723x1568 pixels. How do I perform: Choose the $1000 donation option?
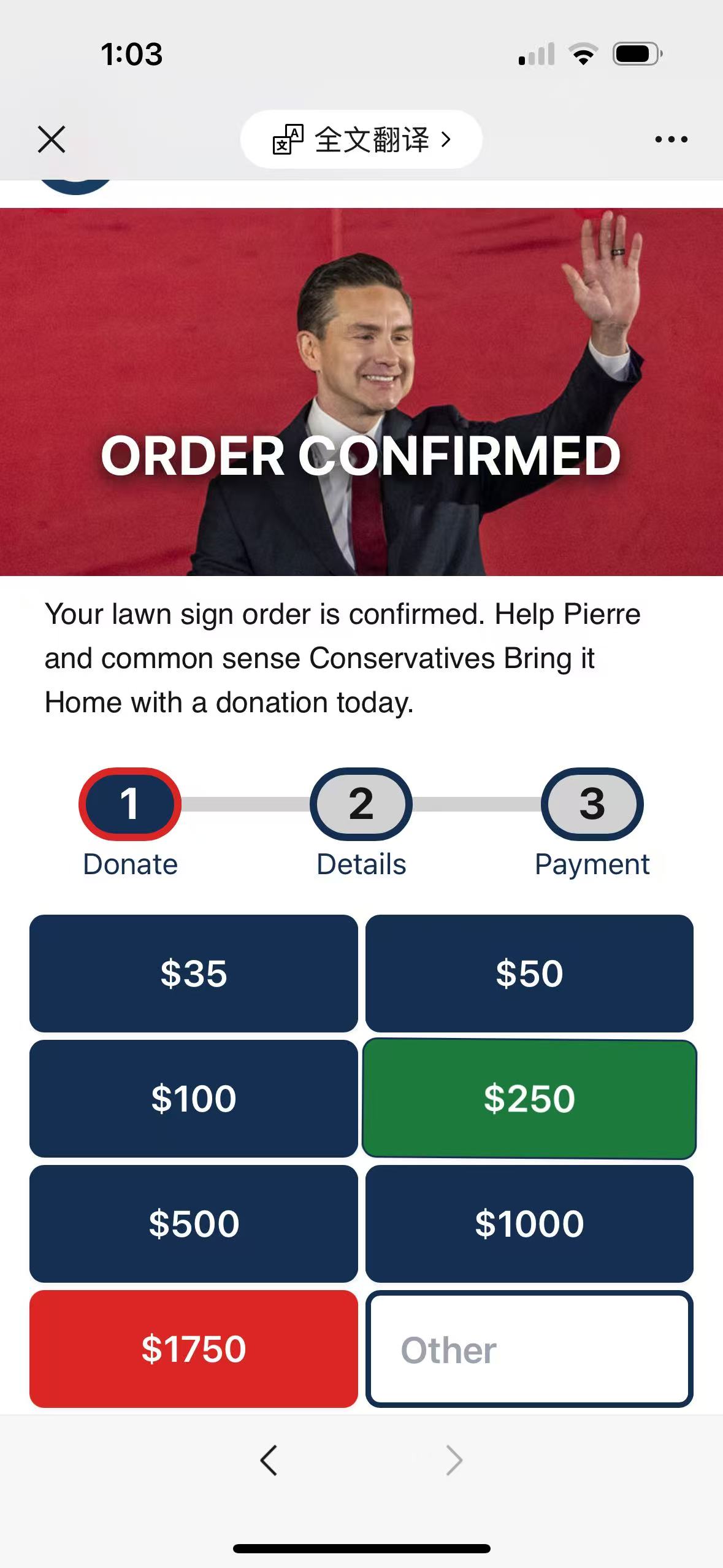point(529,1223)
